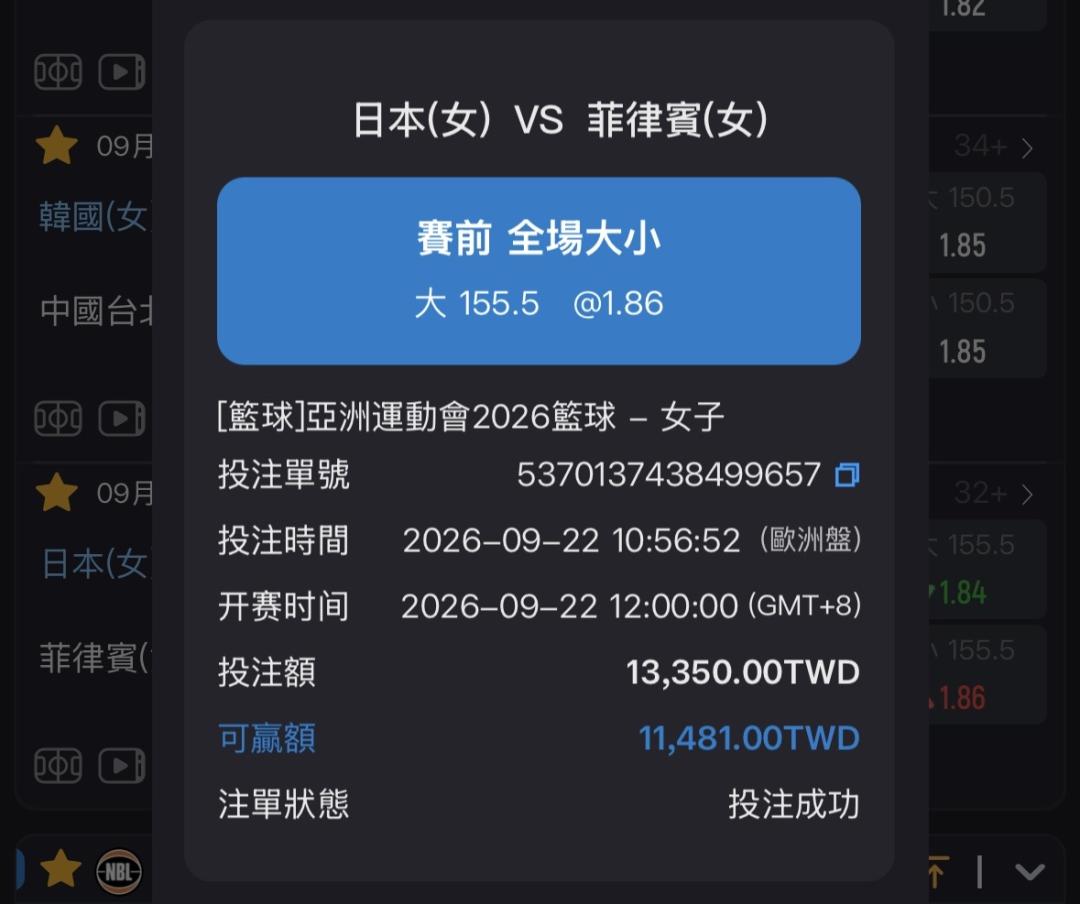Image resolution: width=1080 pixels, height=904 pixels.
Task: Pin the NBL league to top
Action: coord(937,872)
